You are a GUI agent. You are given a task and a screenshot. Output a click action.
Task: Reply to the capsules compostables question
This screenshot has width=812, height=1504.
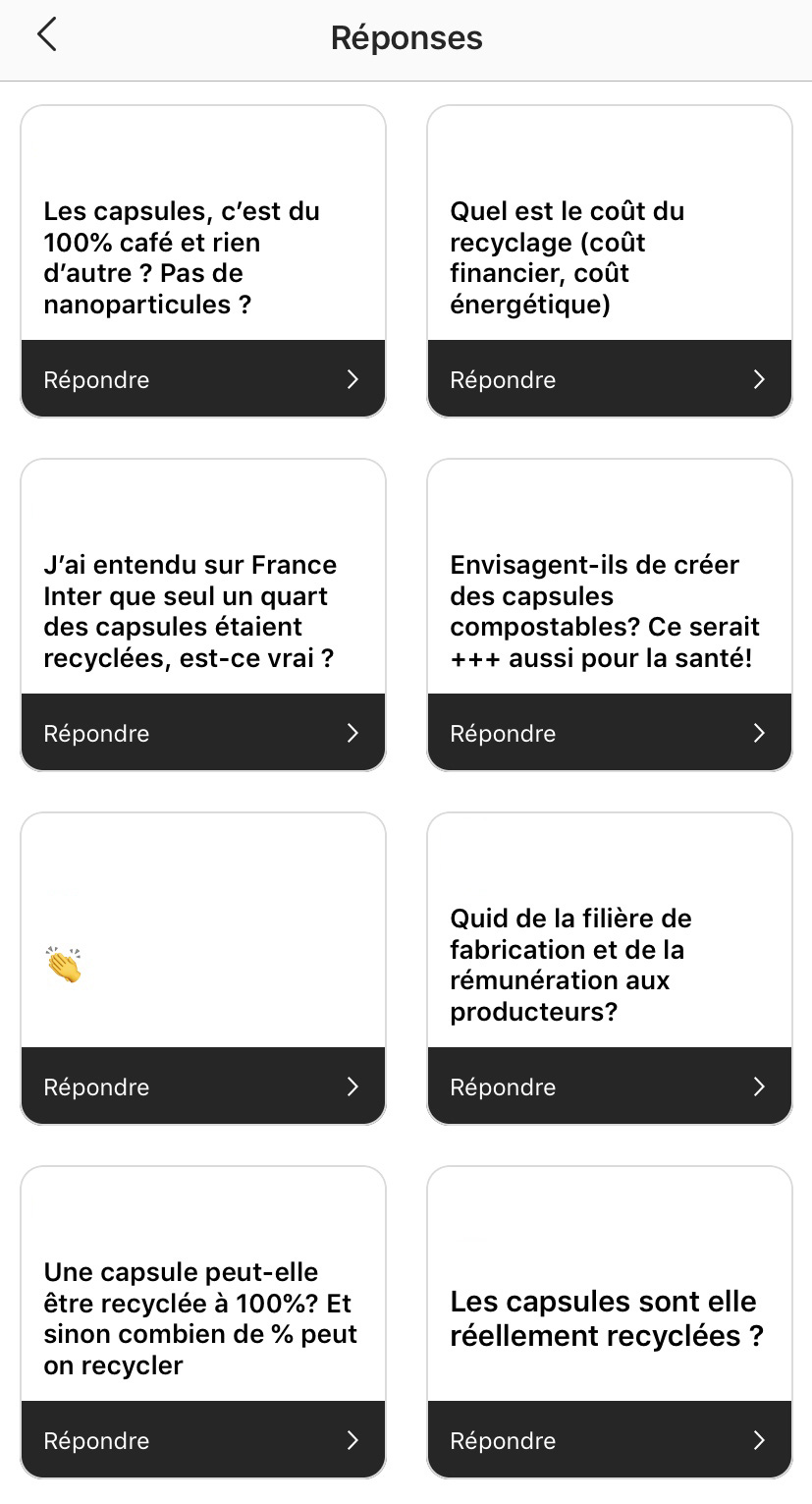click(609, 733)
